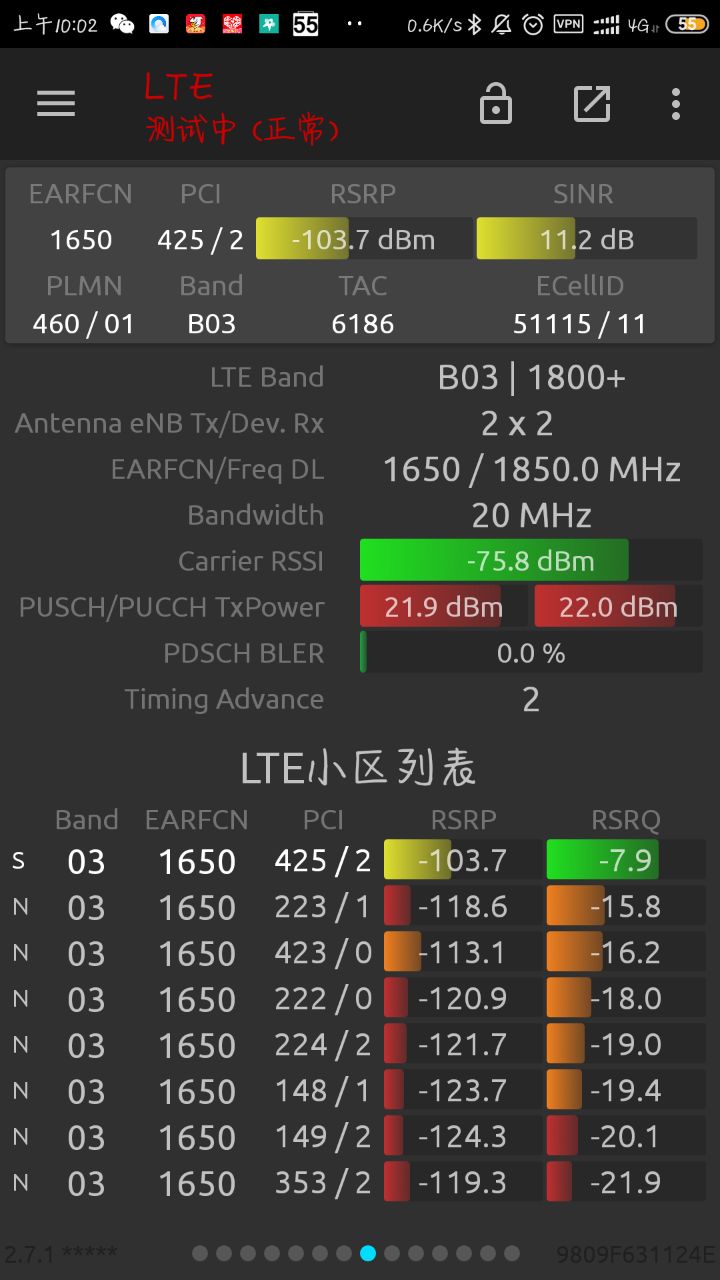The image size is (720, 1280).
Task: Tap the lock icon in the app bar
Action: pos(496,104)
